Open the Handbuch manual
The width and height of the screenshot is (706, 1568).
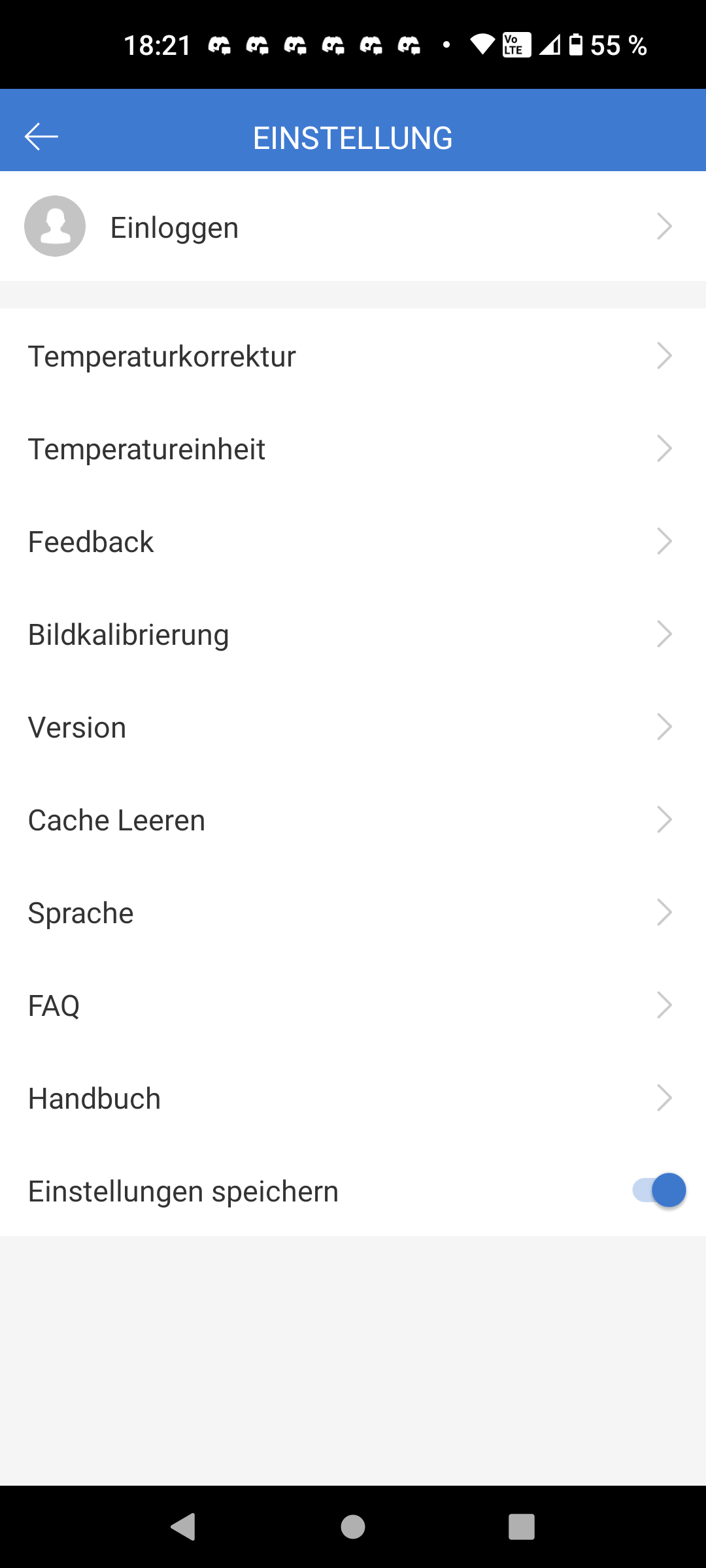pos(353,1098)
